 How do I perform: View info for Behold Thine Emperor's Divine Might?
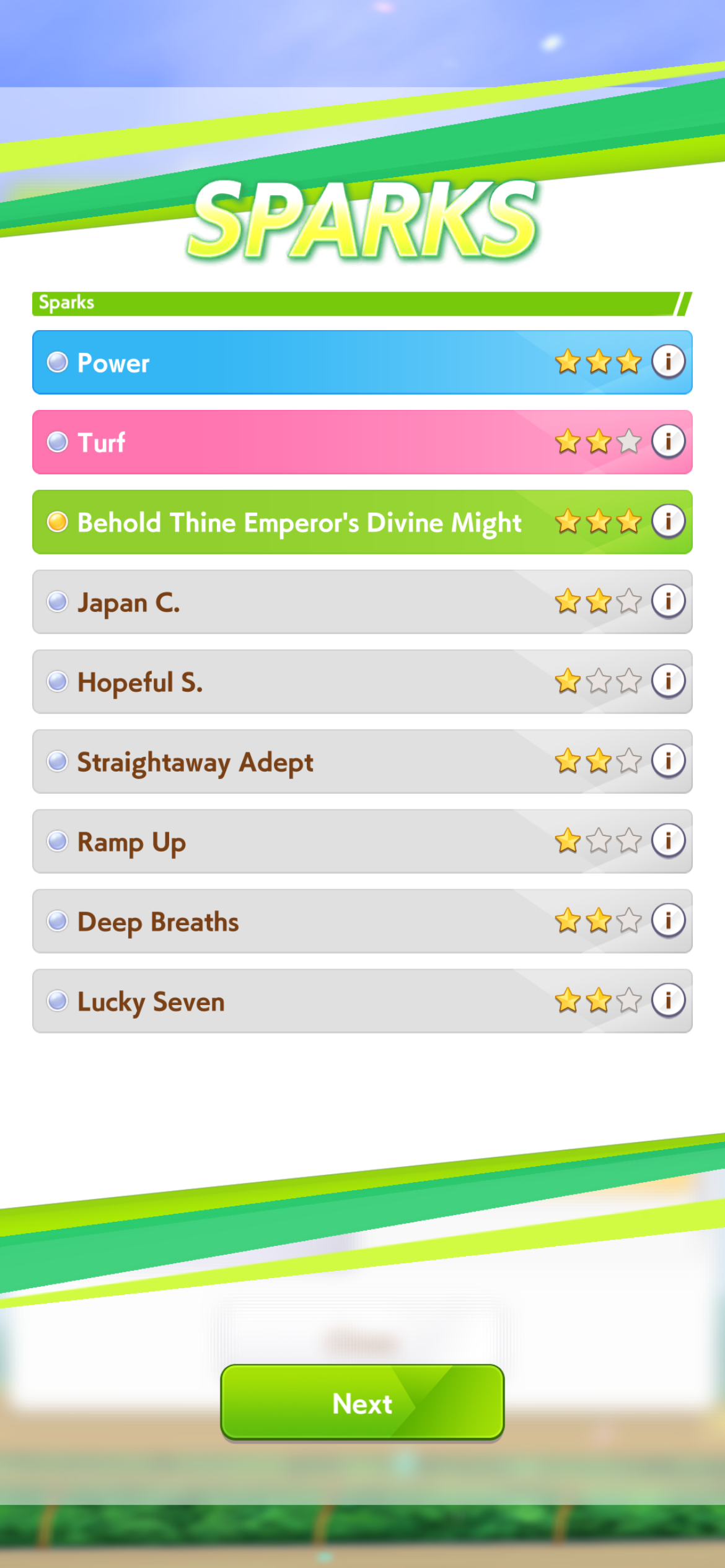point(668,521)
